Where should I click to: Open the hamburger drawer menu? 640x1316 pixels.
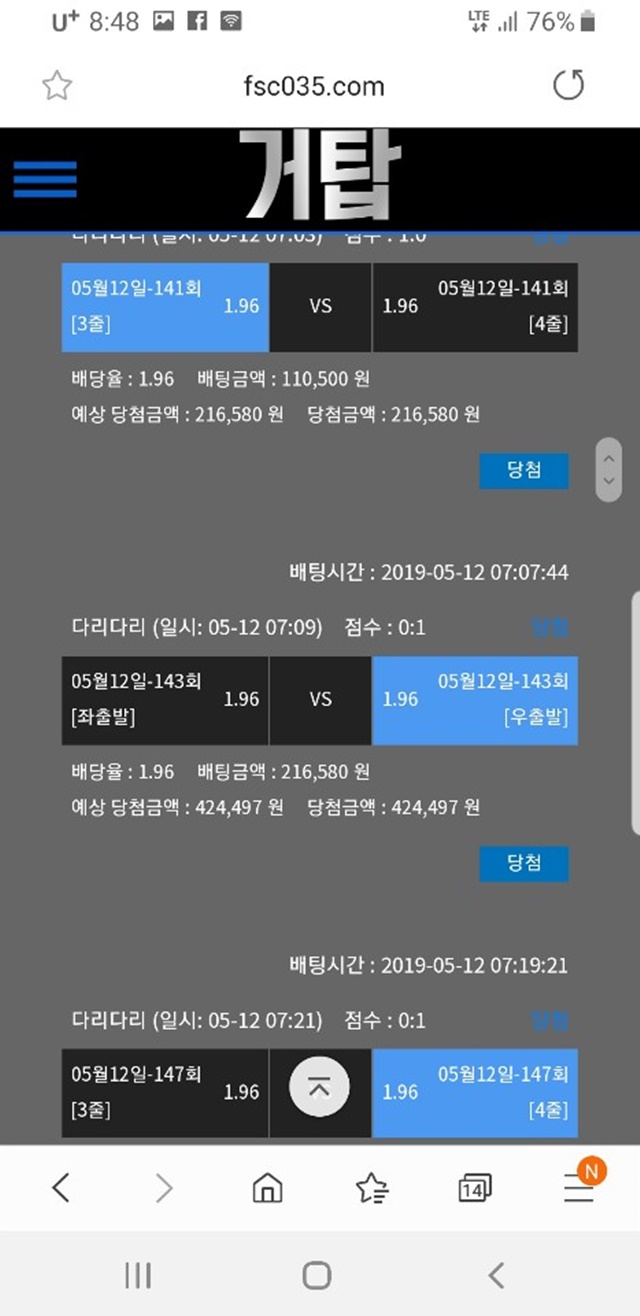45,179
